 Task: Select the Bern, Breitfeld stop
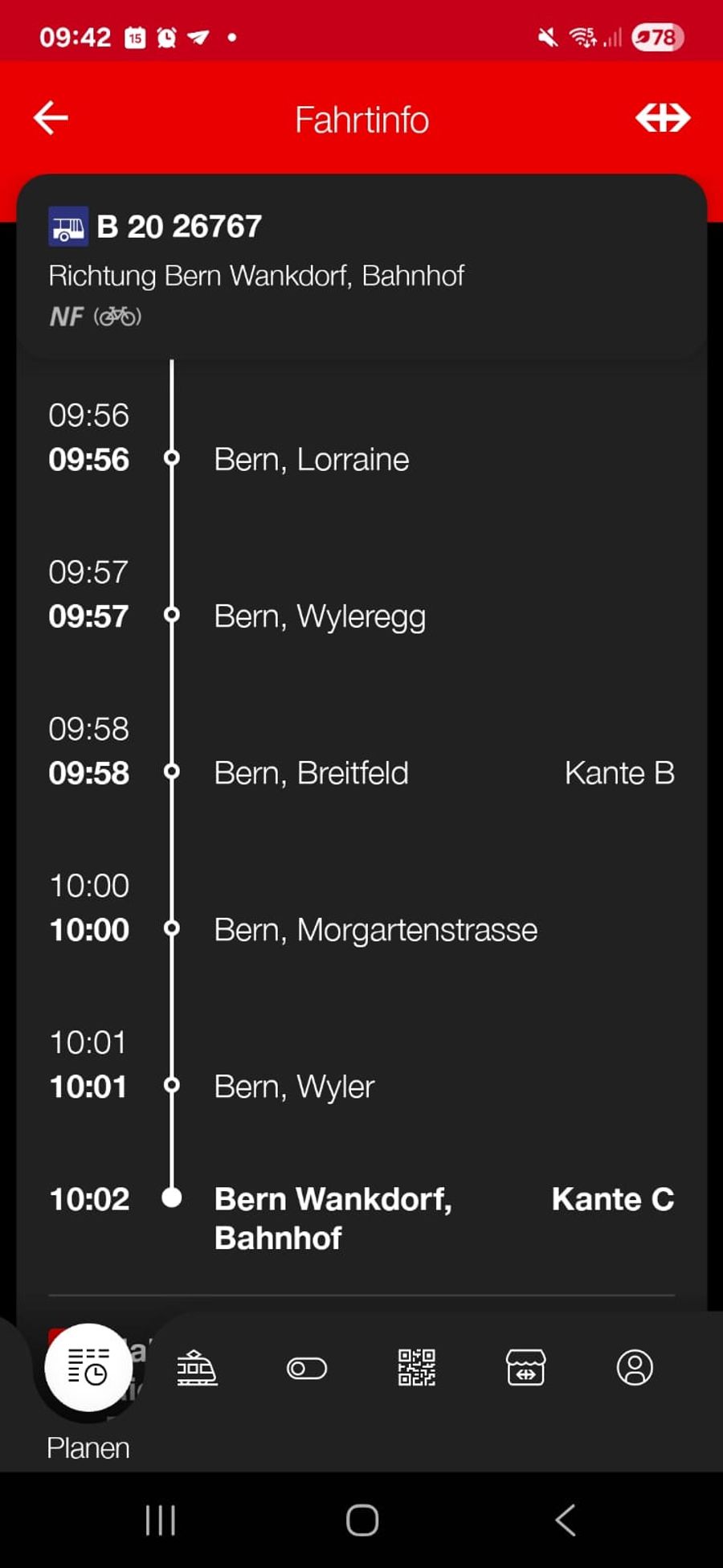pyautogui.click(x=312, y=773)
